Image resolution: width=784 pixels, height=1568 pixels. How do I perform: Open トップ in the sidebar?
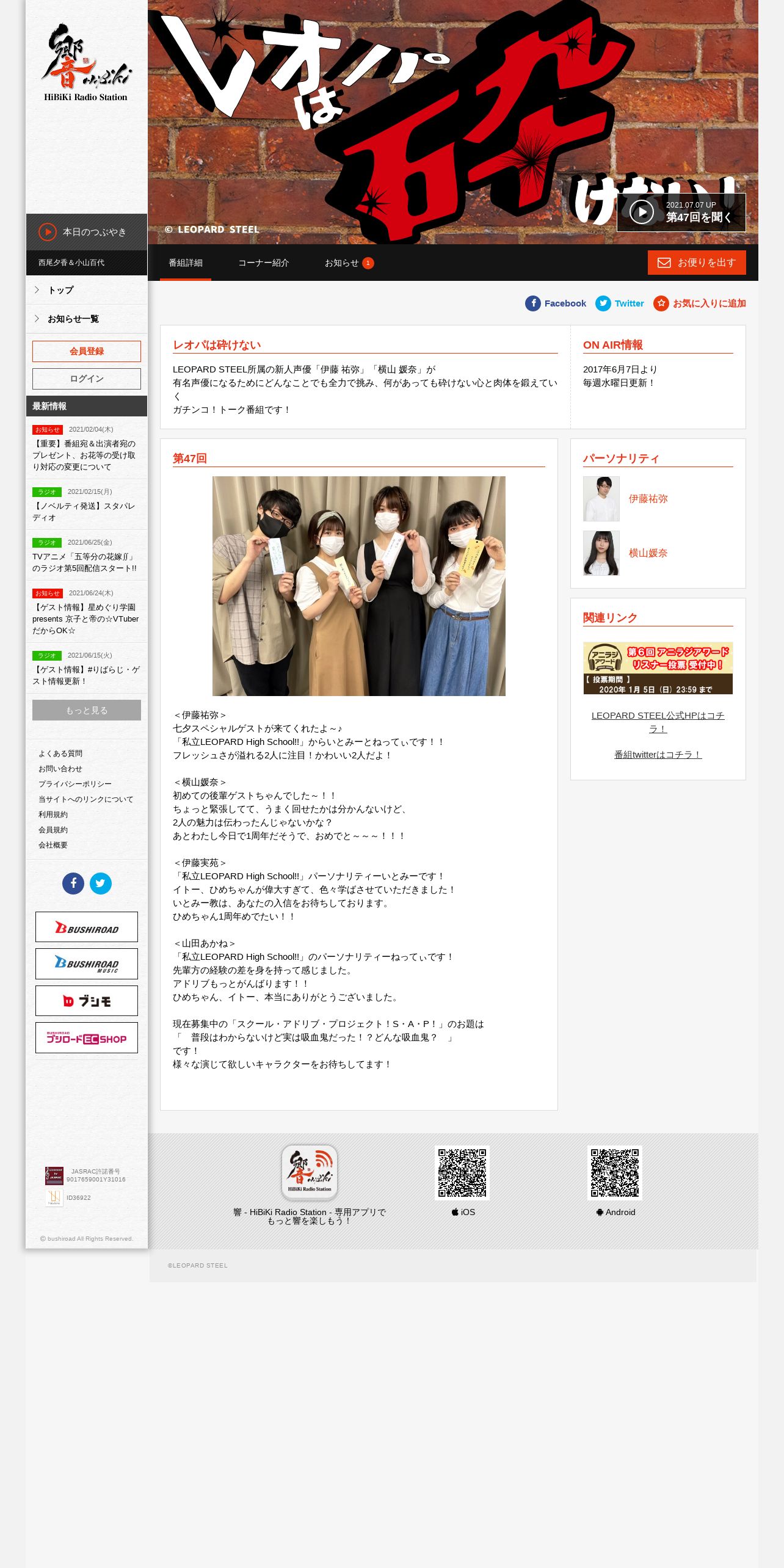[87, 290]
